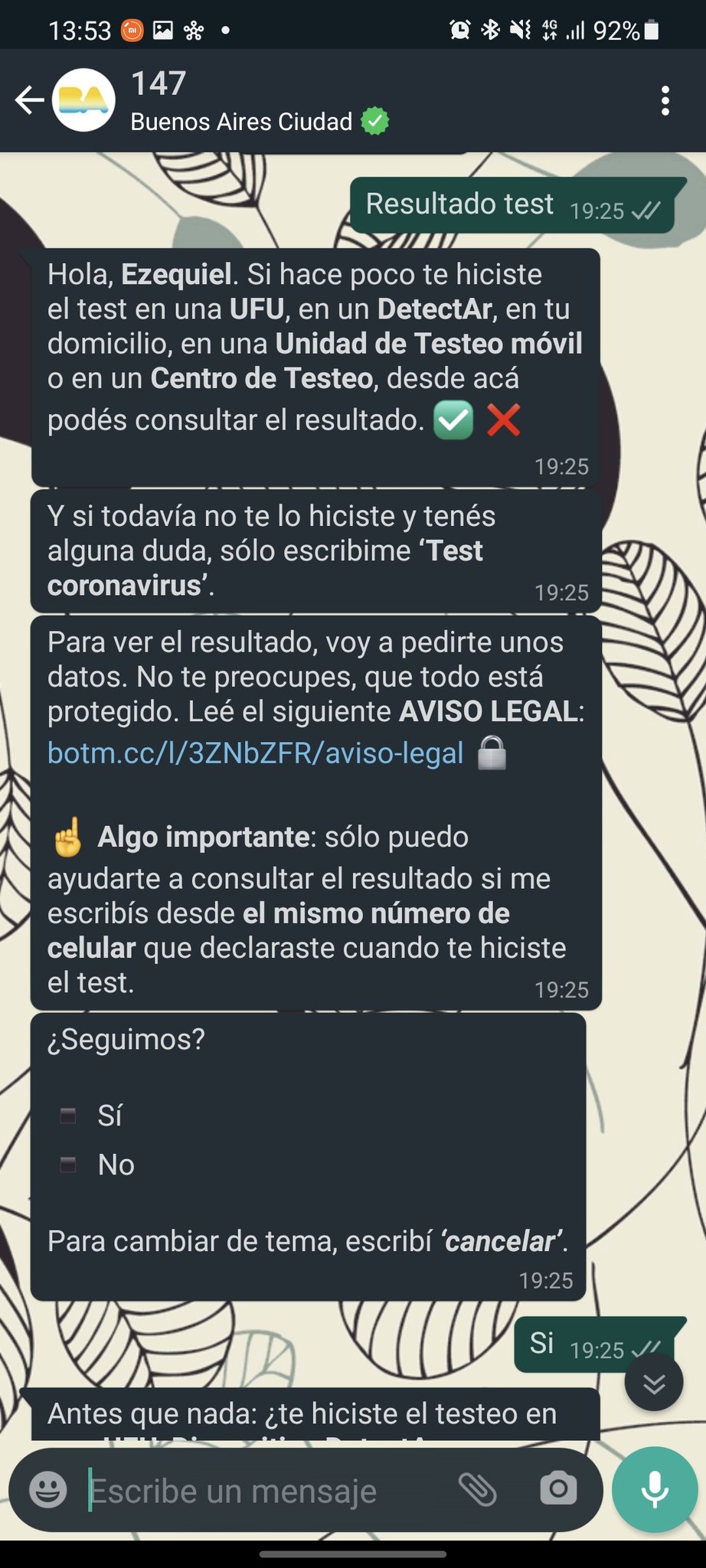
Task: Open the Buenos Aires Ciudad contact info
Action: click(241, 101)
